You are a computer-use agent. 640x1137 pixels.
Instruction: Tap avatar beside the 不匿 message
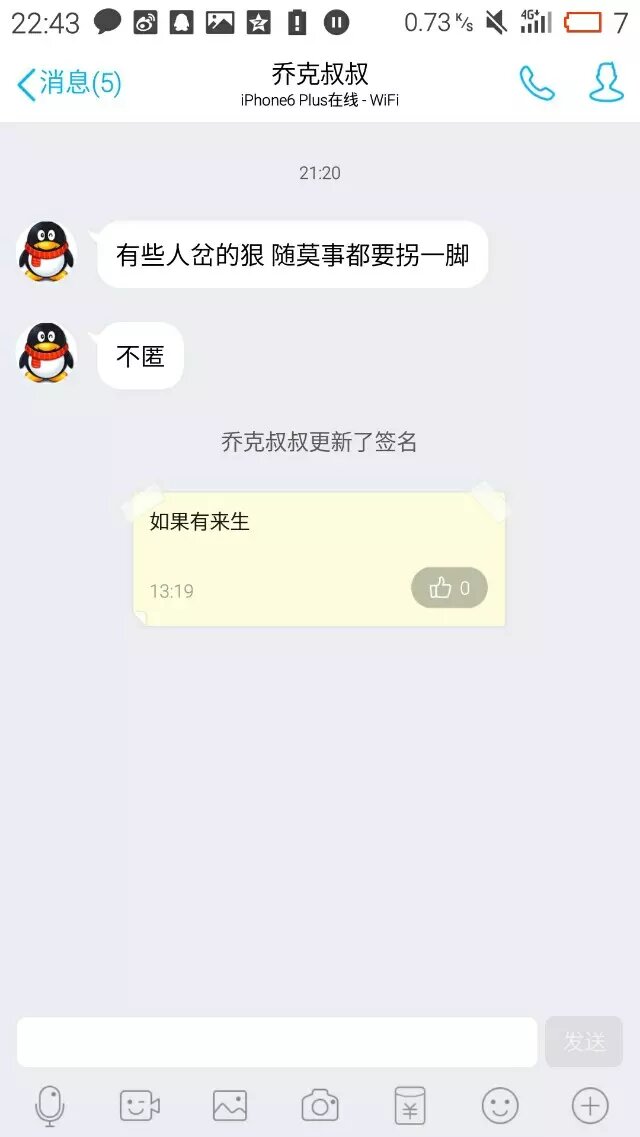(x=47, y=353)
